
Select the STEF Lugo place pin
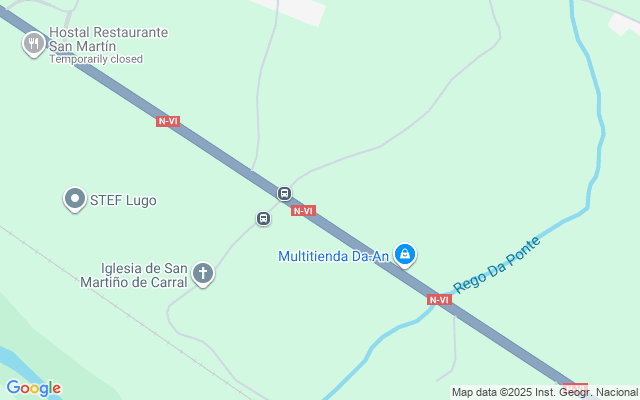point(74,199)
